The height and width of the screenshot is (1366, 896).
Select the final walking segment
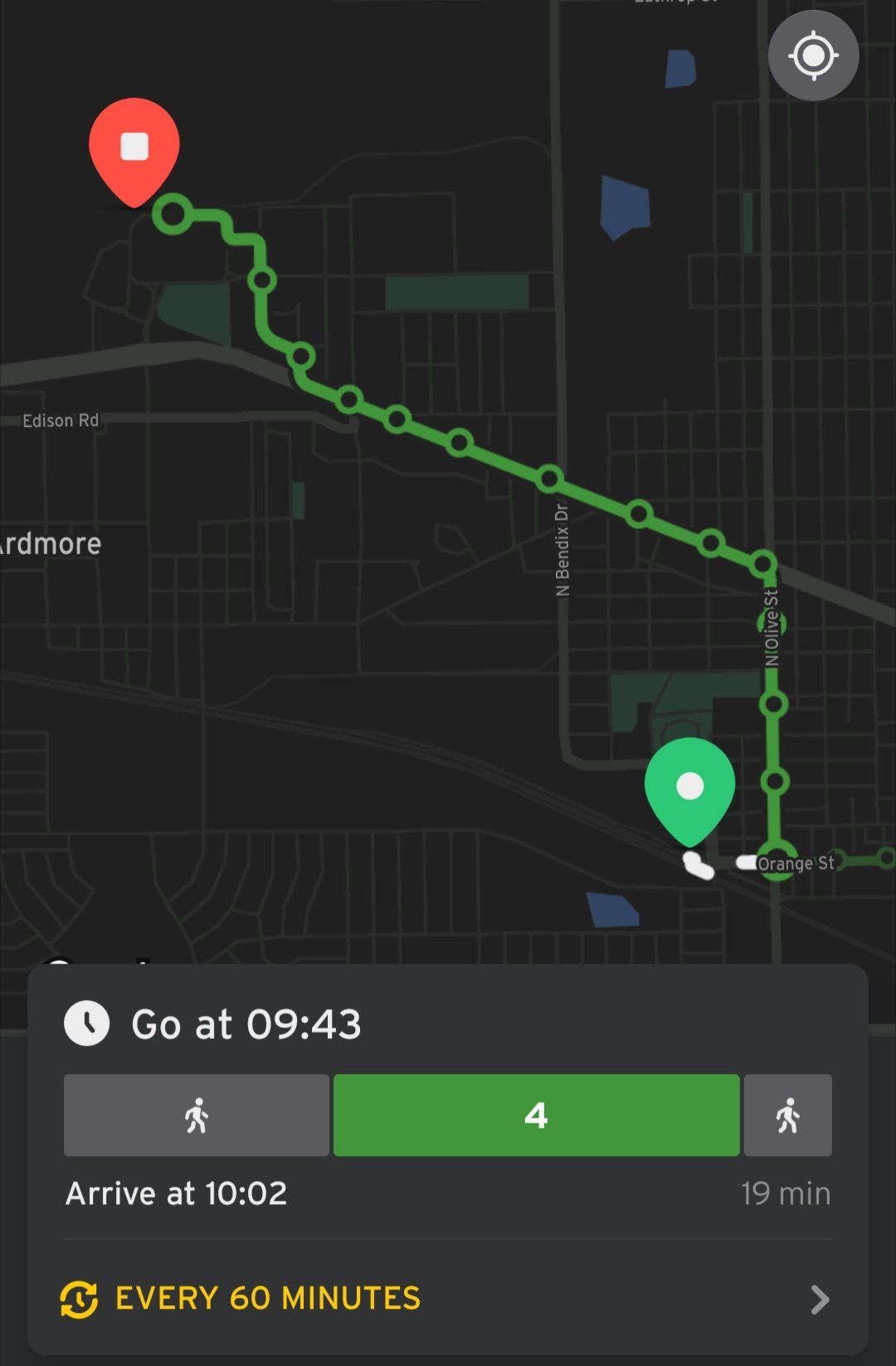(787, 1115)
